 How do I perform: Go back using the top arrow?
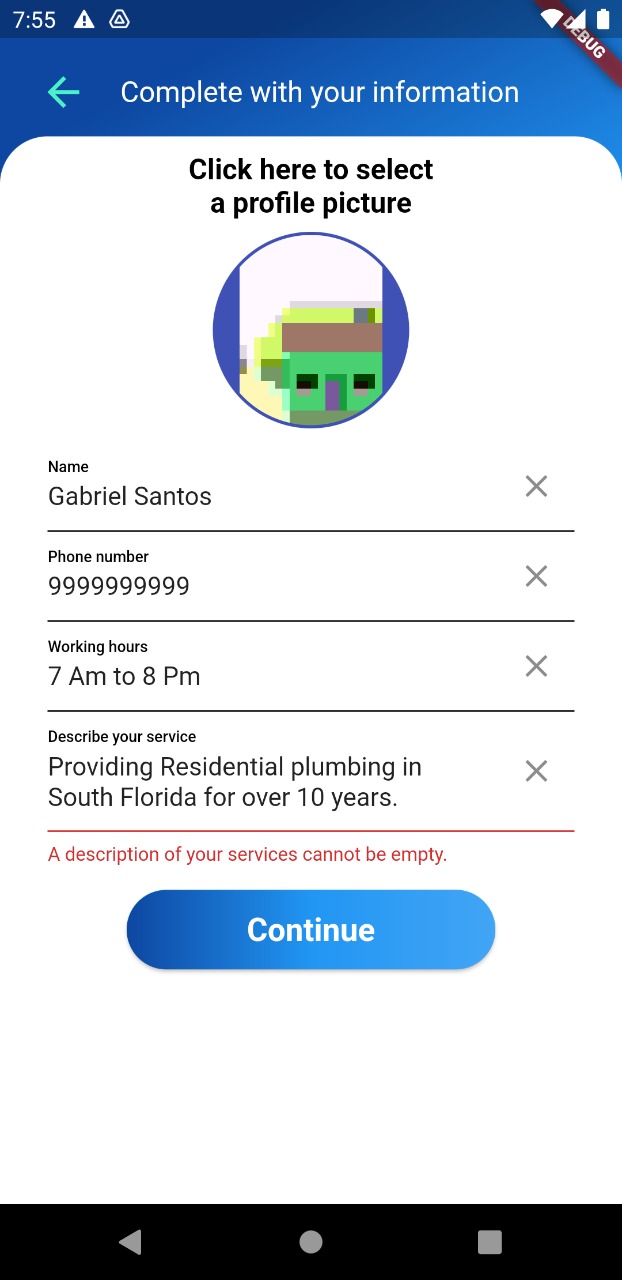coord(63,92)
